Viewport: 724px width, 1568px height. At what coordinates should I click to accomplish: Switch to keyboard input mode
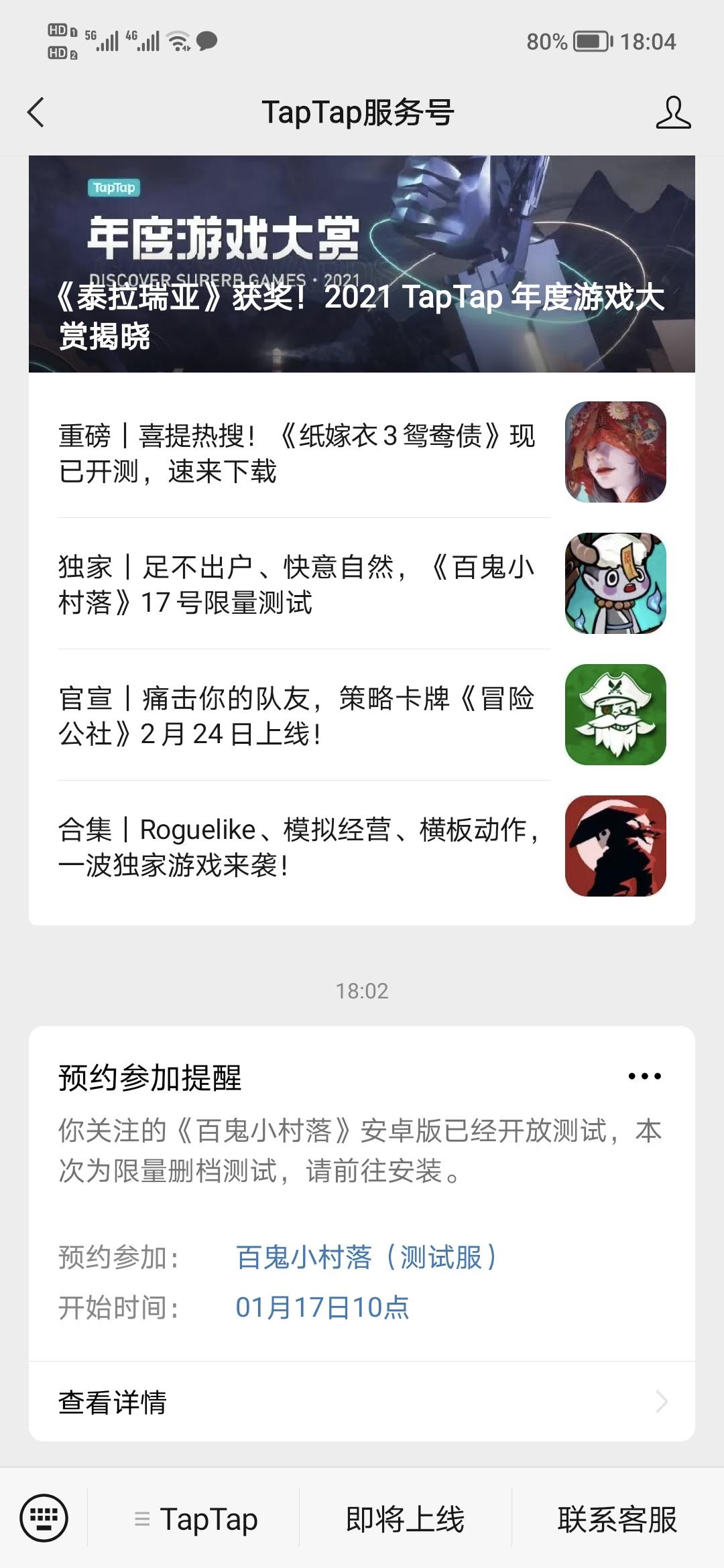[44, 1518]
